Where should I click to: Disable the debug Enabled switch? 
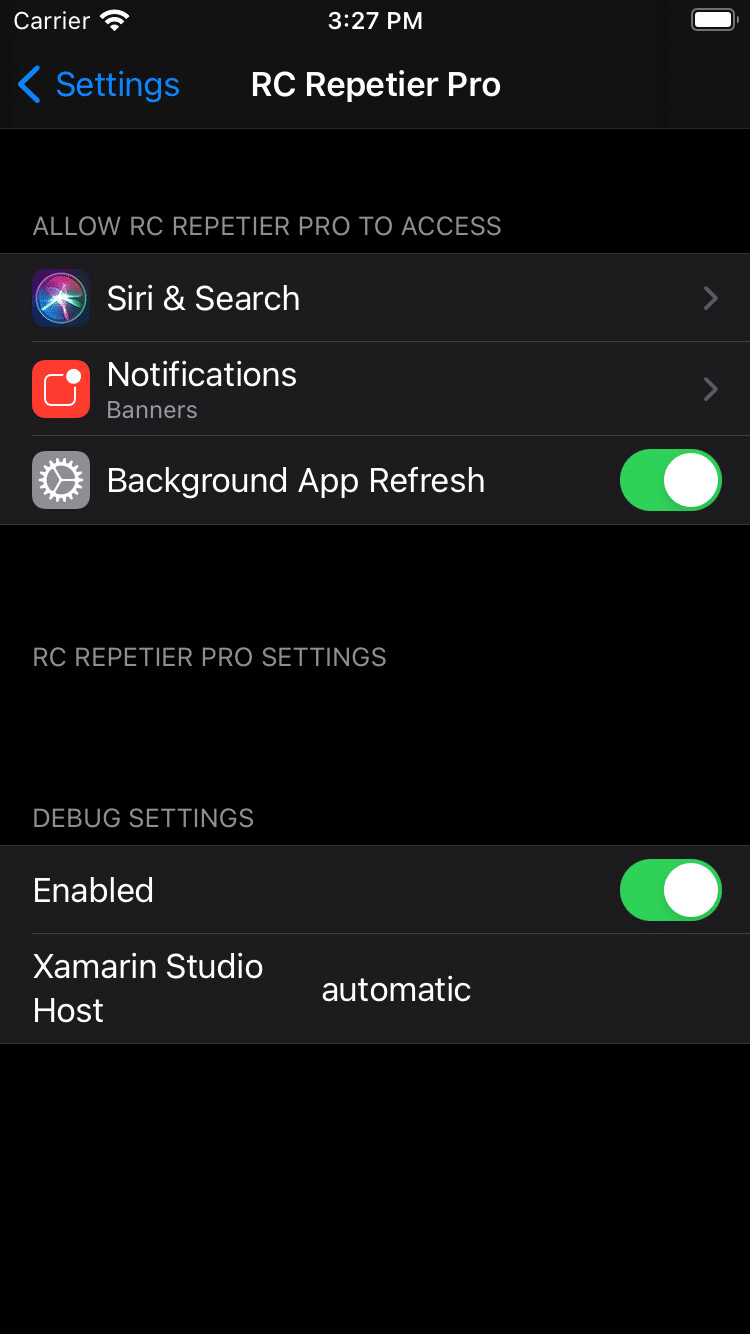[x=670, y=890]
